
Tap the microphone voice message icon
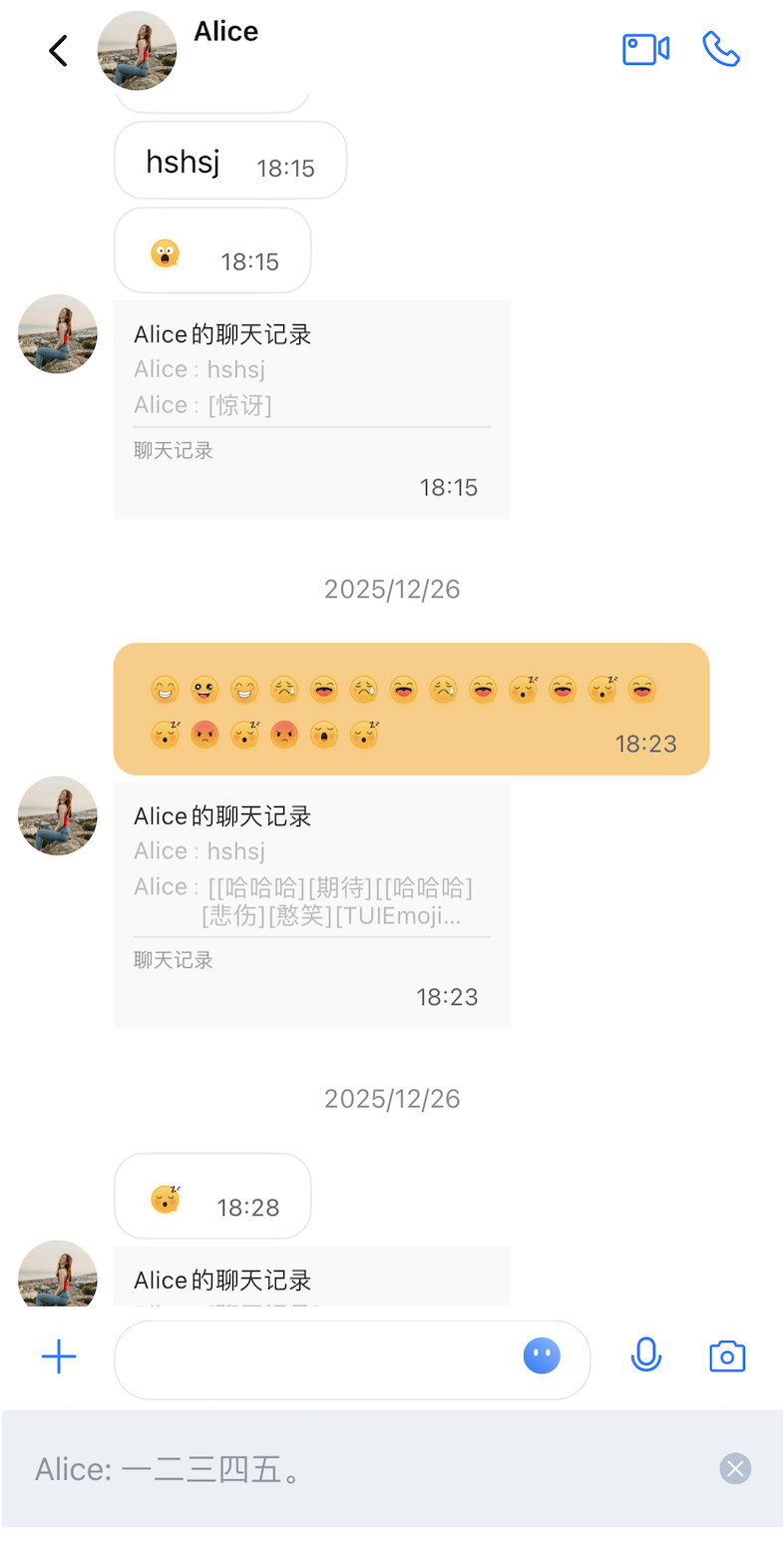point(646,1355)
